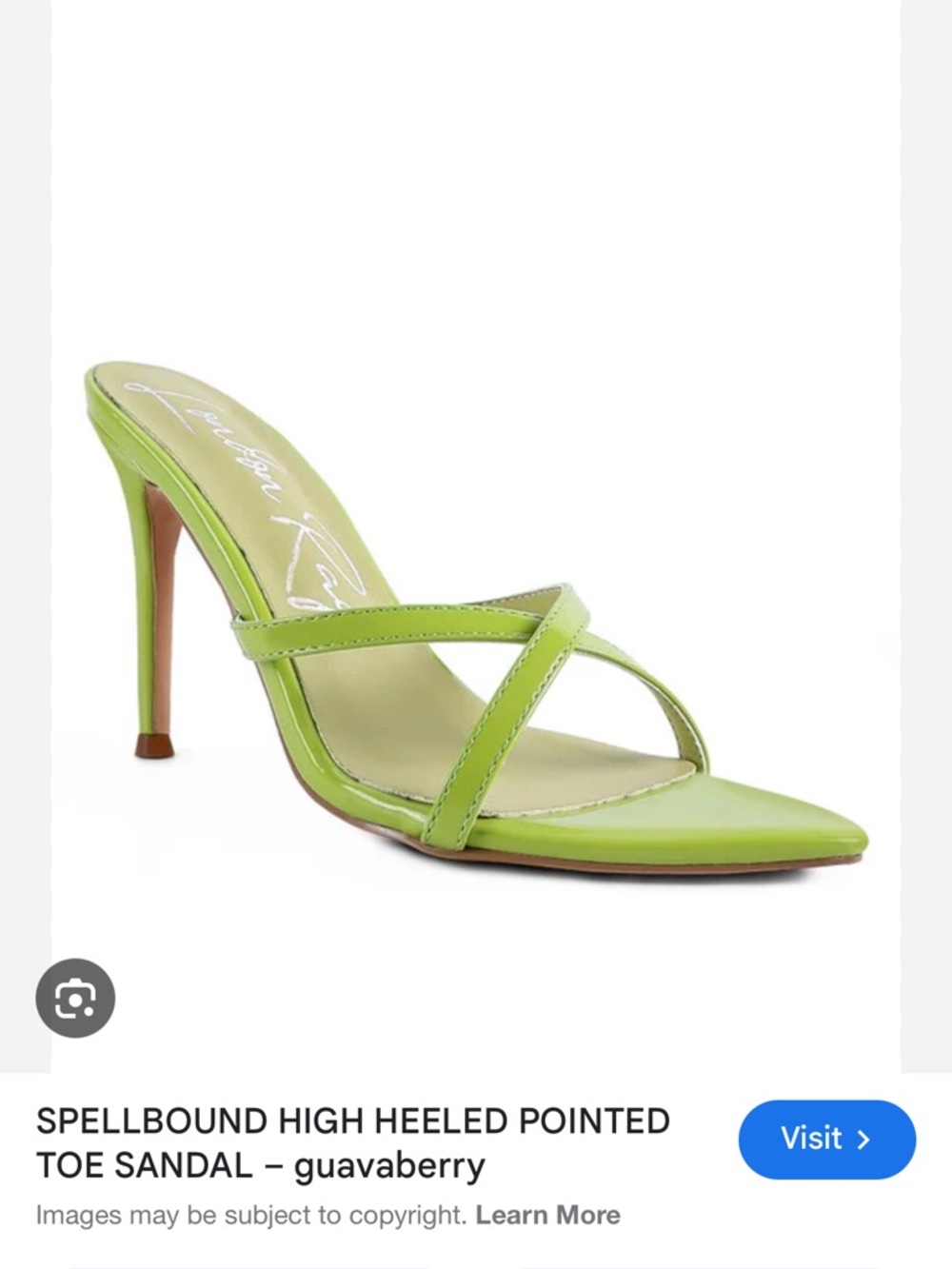Tap the green high heeled sandal image

point(476,609)
